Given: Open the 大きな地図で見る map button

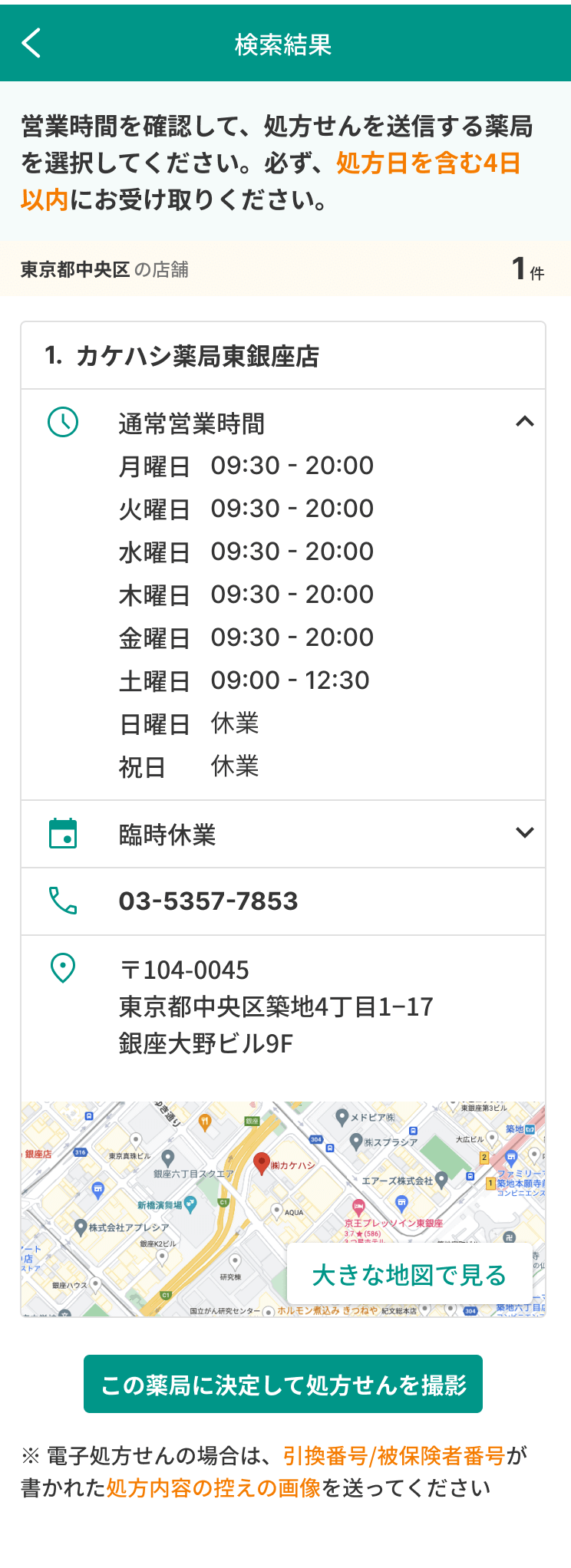Looking at the screenshot, I should (x=409, y=1275).
